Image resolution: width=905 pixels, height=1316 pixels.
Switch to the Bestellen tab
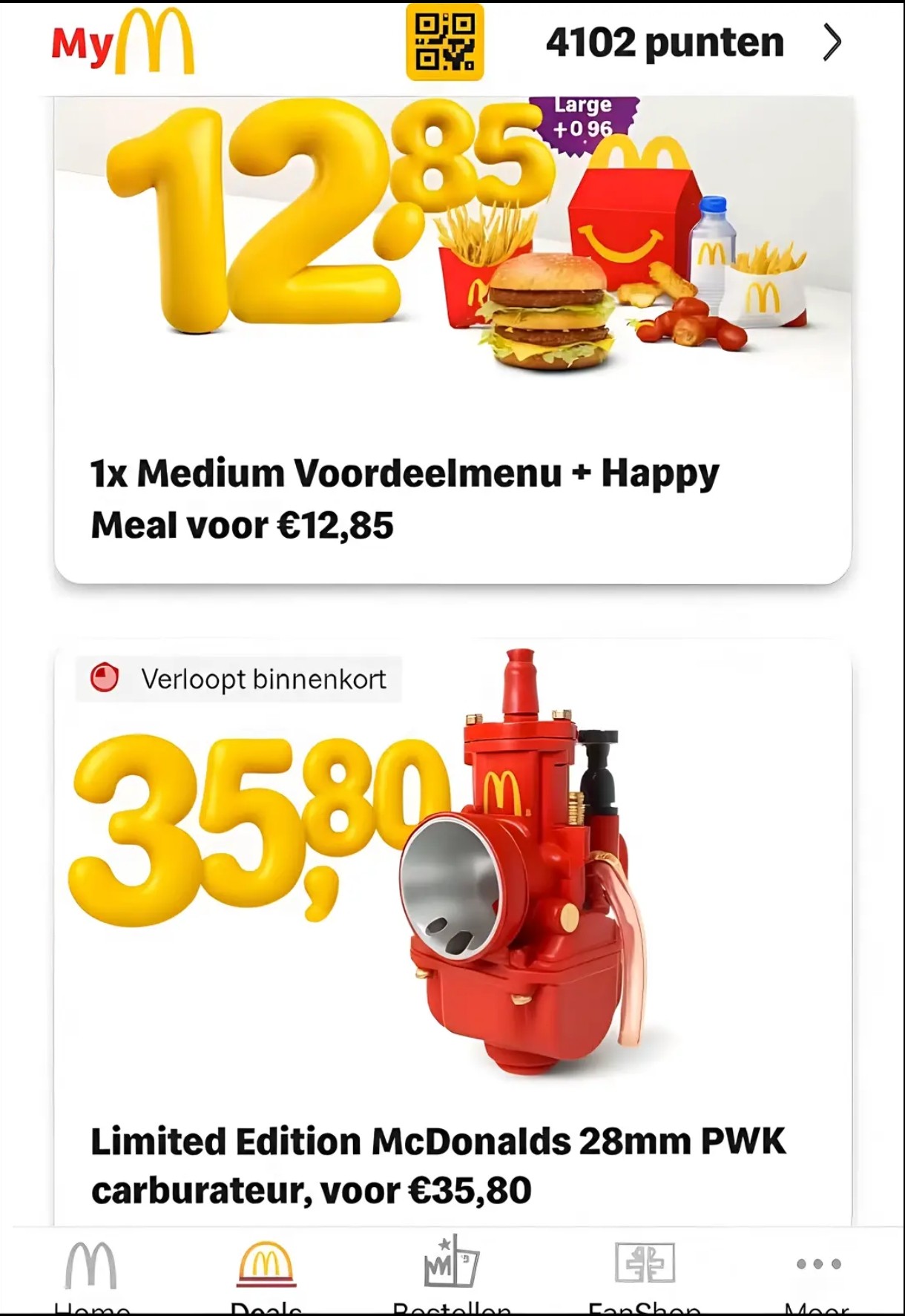point(451,1272)
